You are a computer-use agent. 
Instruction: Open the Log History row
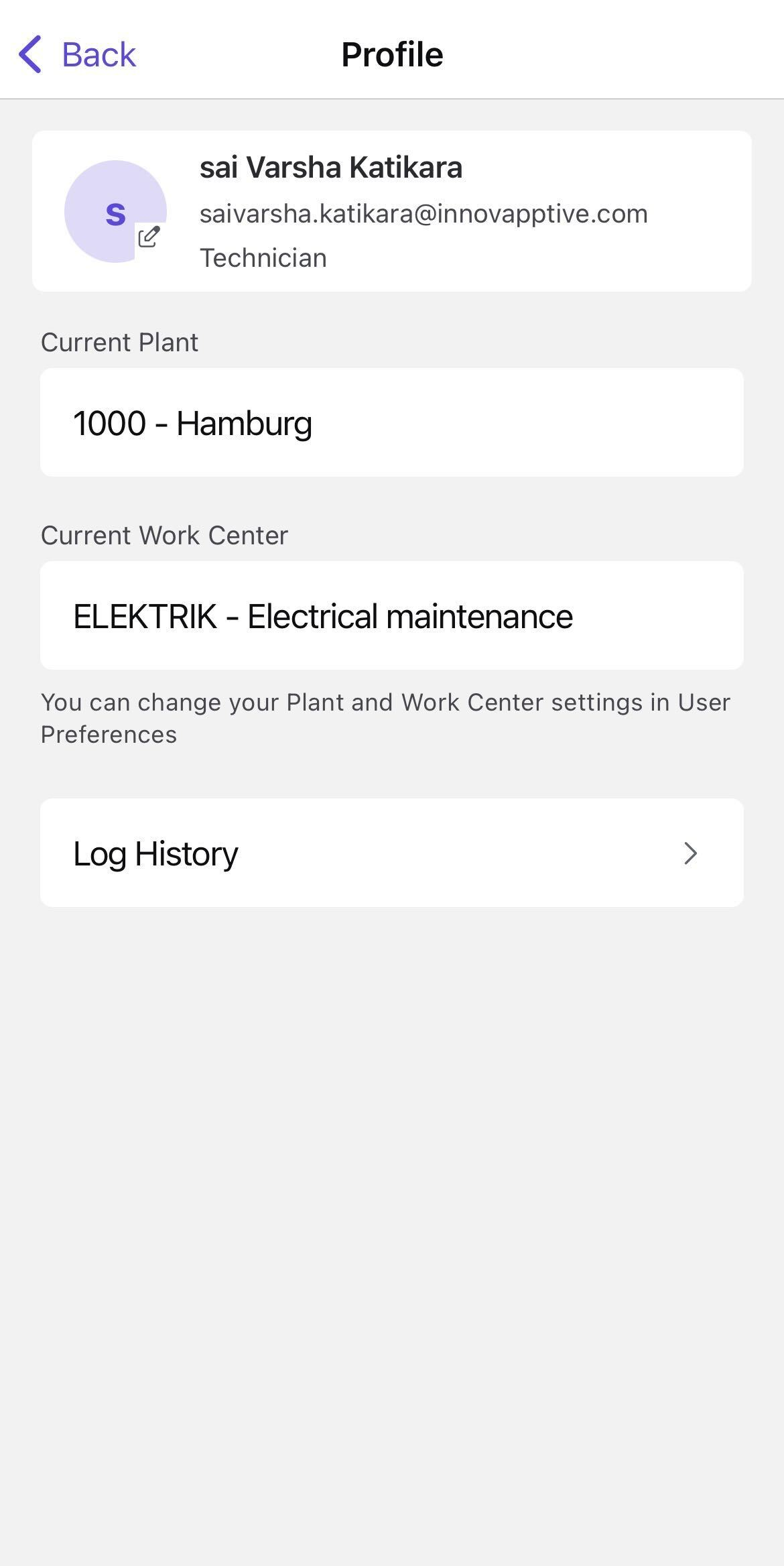tap(391, 853)
